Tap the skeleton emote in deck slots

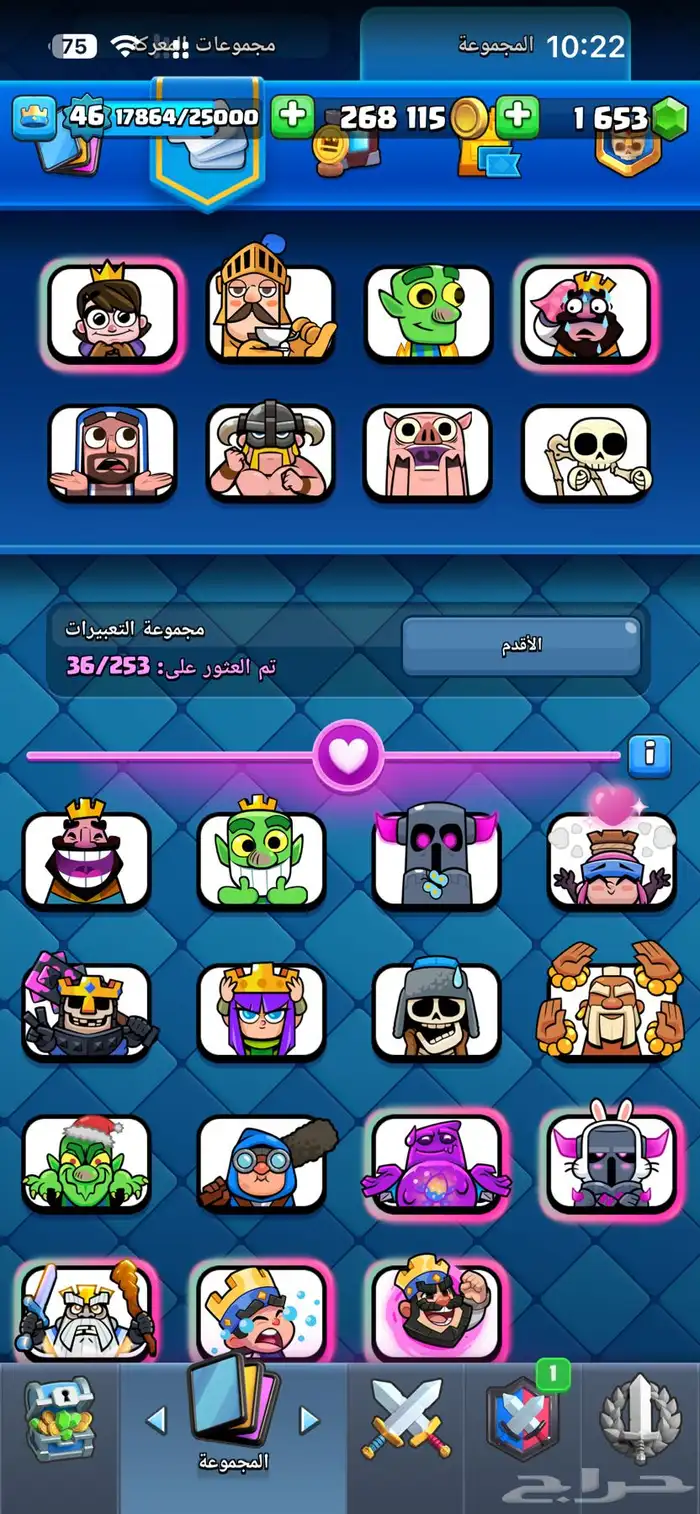pos(586,452)
